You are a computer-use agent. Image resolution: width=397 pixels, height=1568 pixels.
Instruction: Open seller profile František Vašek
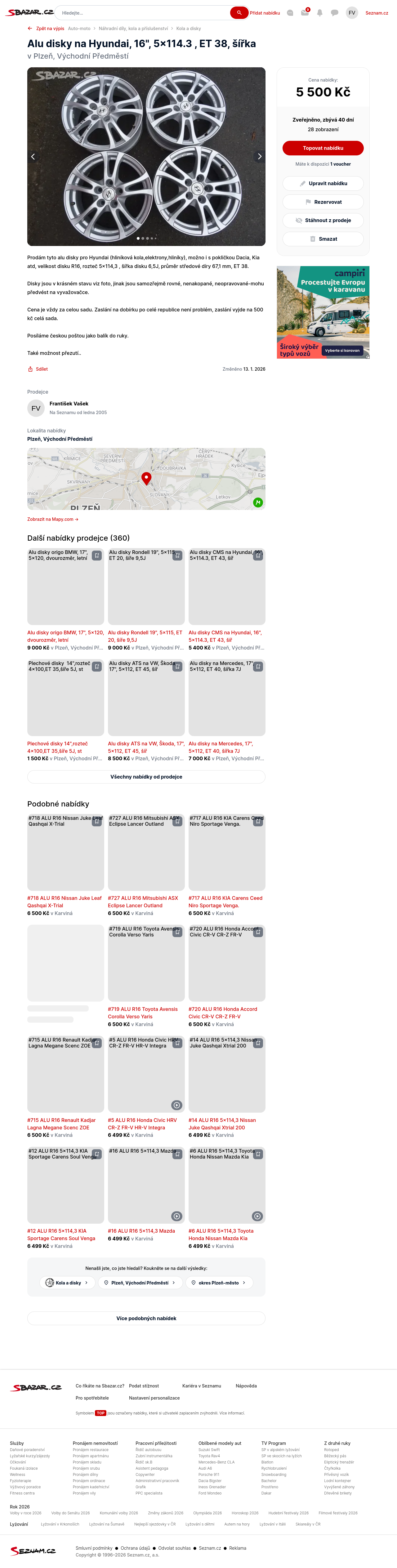68,404
